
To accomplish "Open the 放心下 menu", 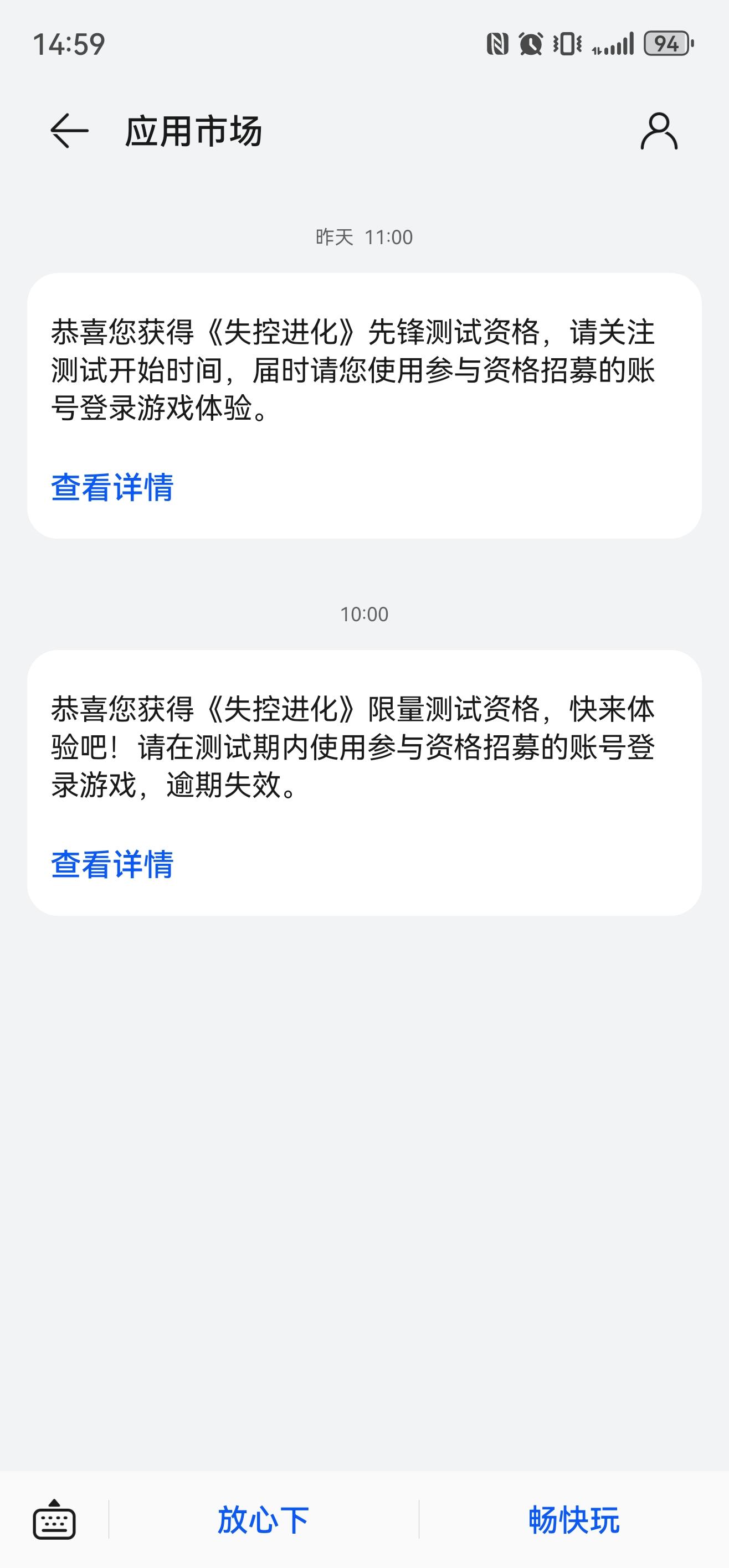I will point(263,1520).
